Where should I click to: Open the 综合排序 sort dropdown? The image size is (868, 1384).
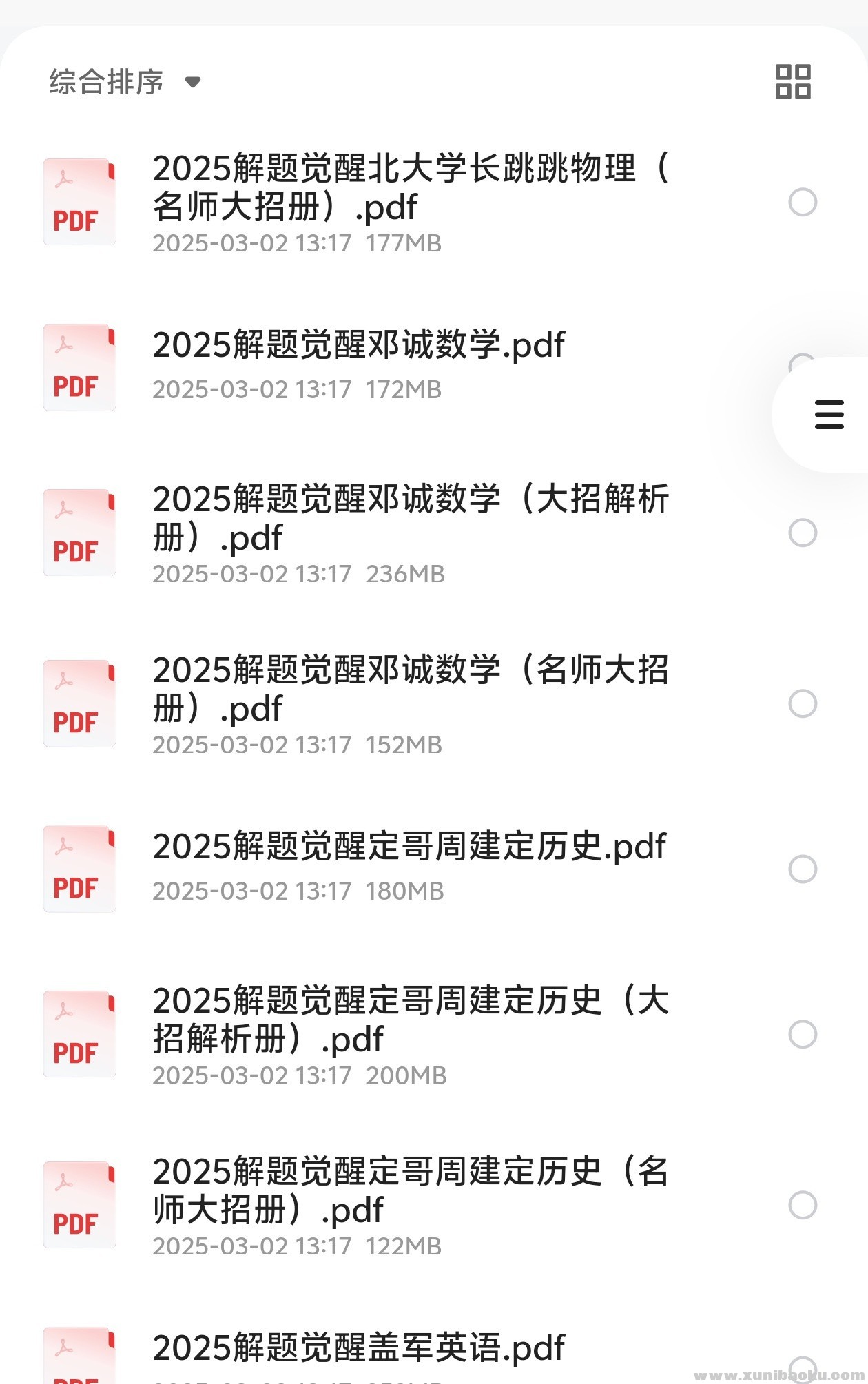pyautogui.click(x=124, y=82)
